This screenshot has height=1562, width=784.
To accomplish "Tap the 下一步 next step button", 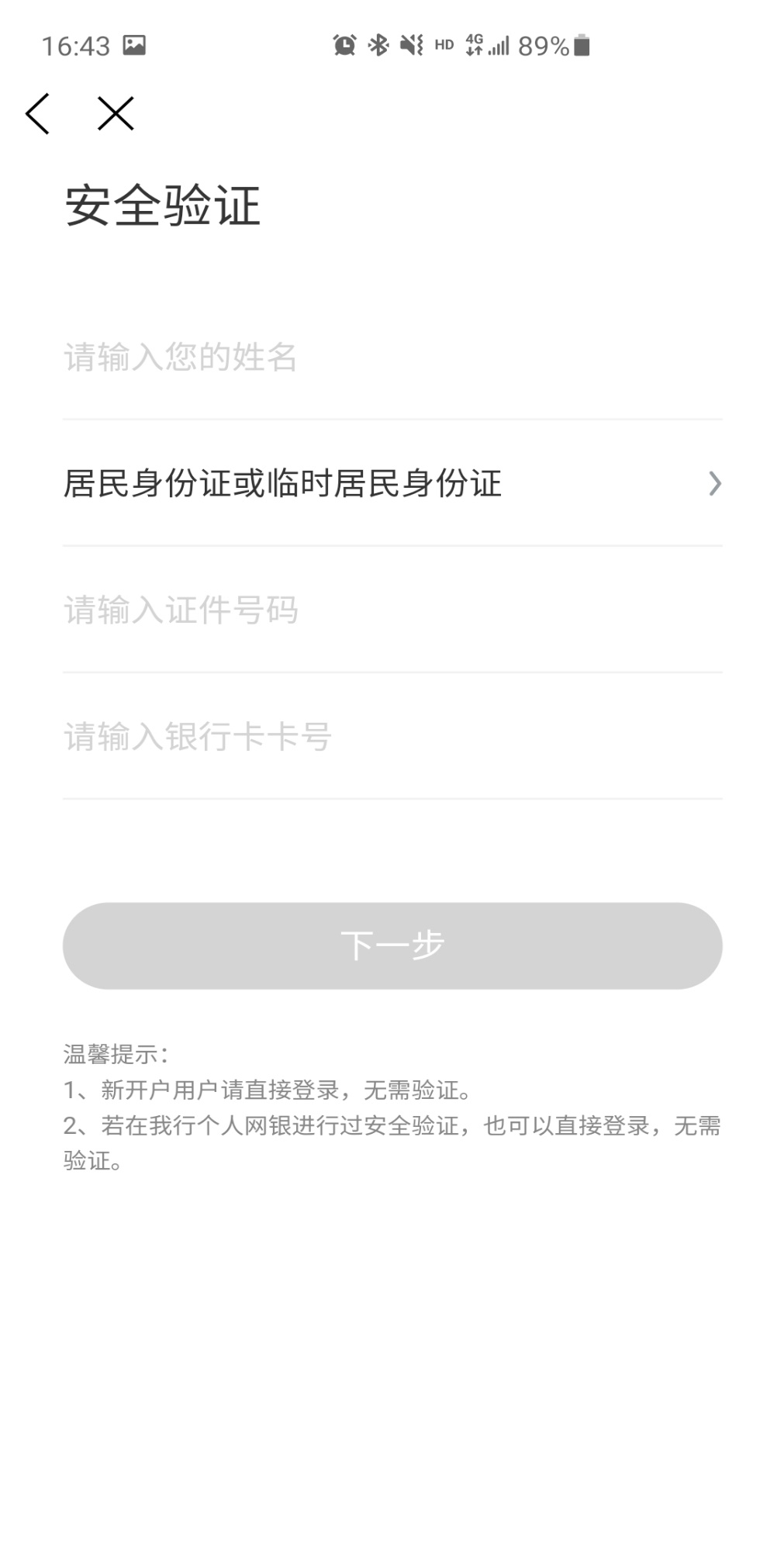I will point(392,945).
